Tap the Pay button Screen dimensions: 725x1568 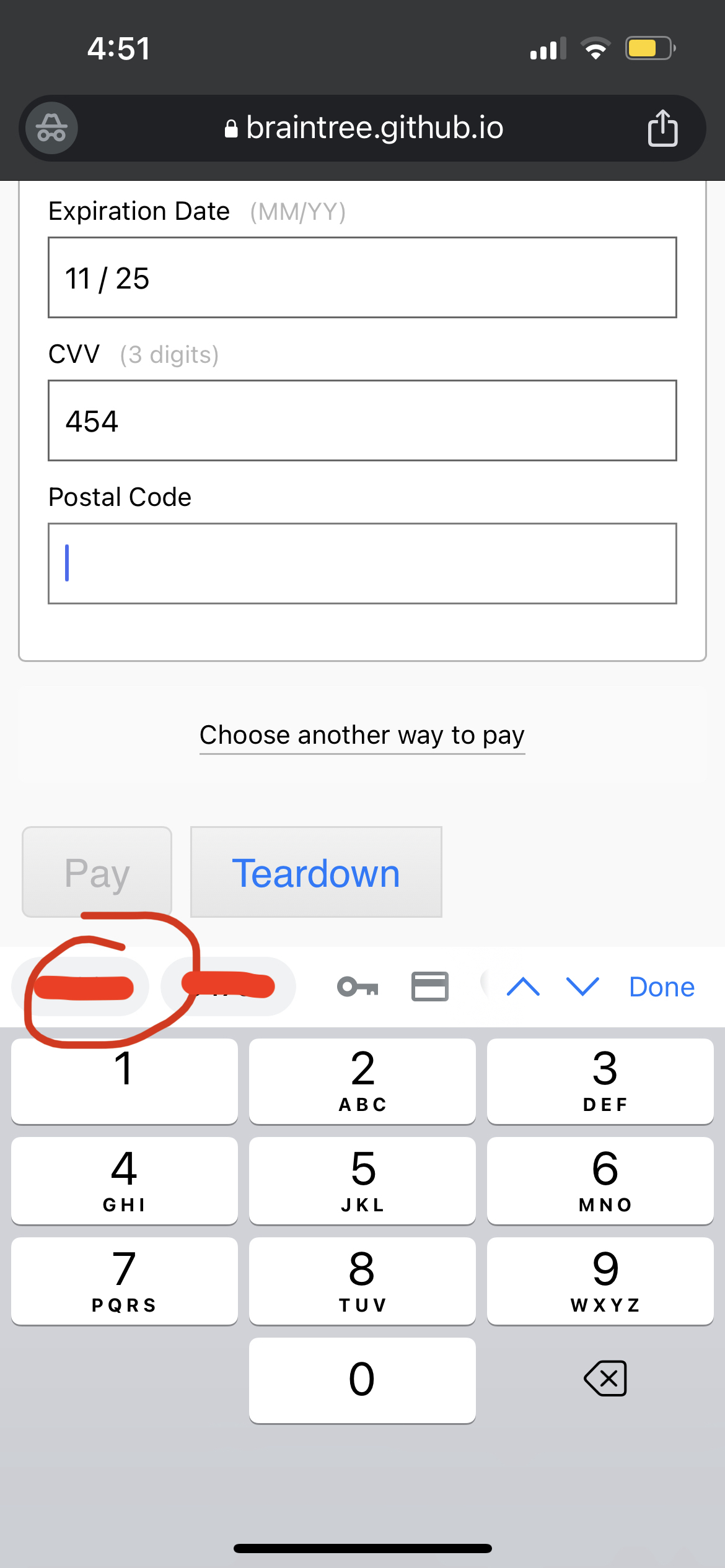(x=96, y=872)
